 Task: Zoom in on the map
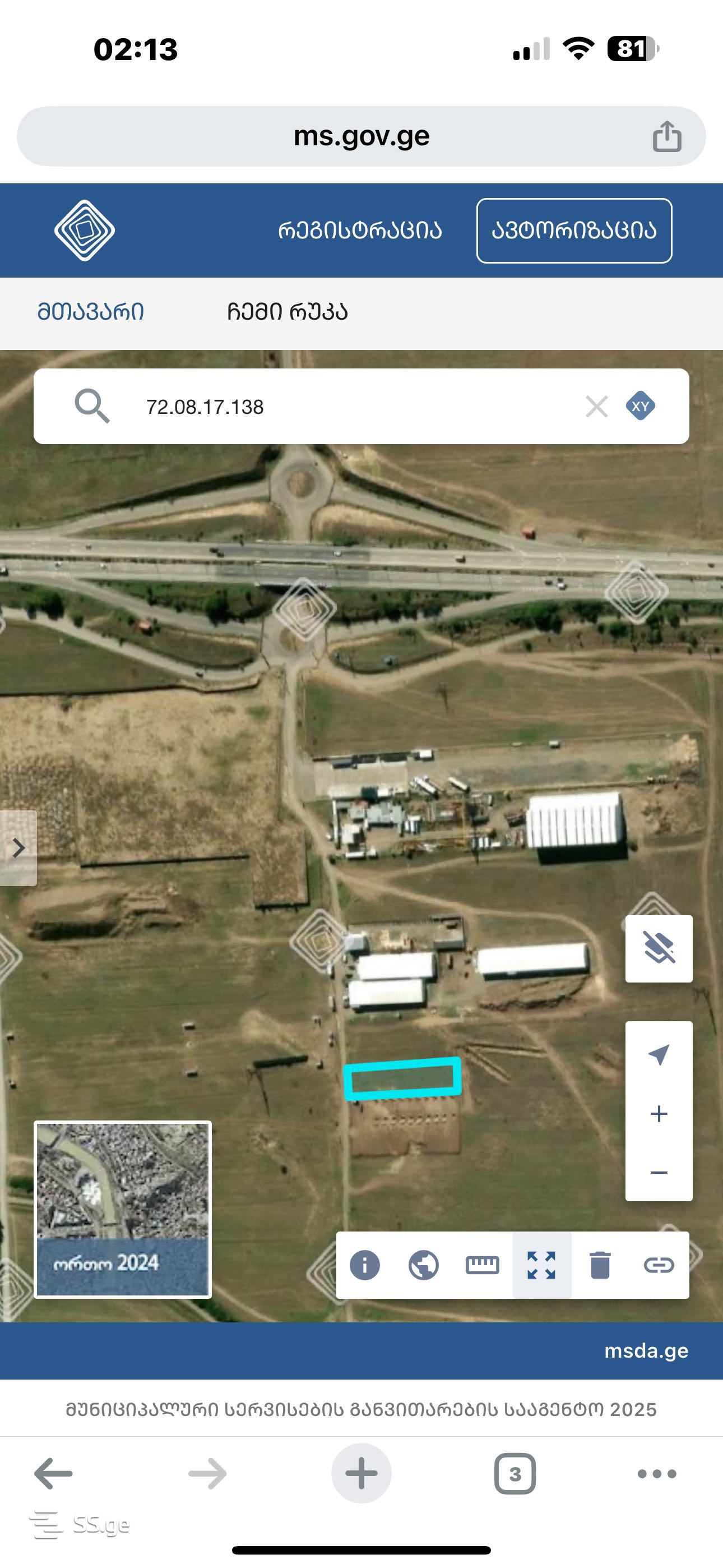pos(659,1114)
